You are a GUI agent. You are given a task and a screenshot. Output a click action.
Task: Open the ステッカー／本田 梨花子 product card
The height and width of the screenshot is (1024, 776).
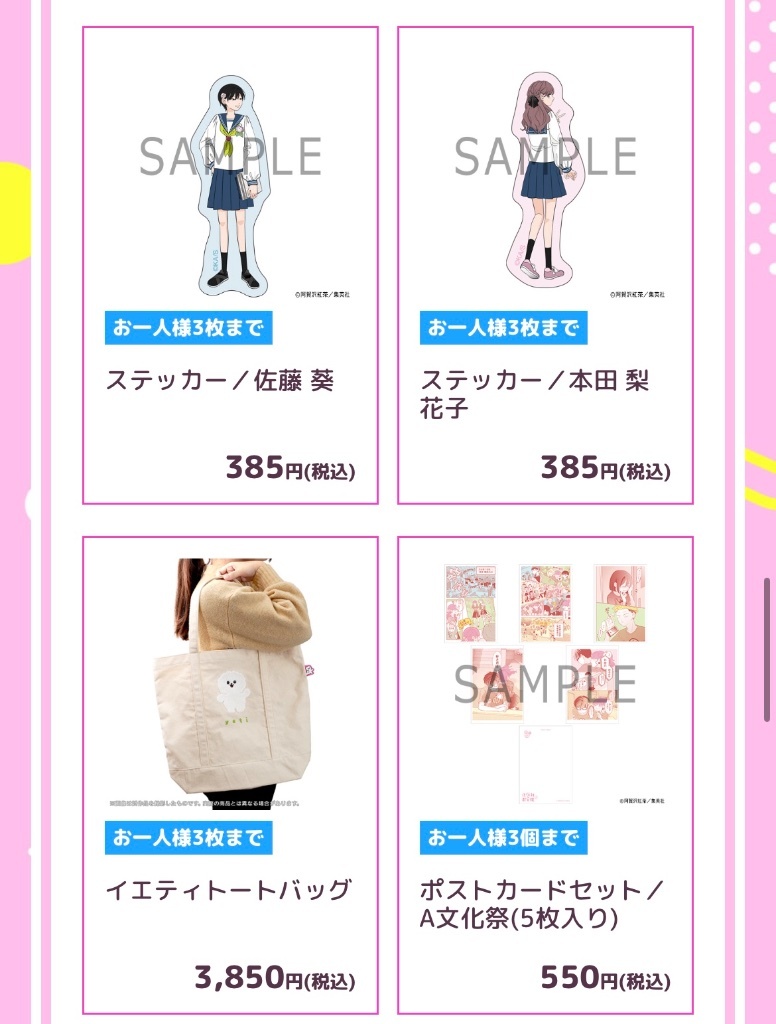click(x=545, y=266)
